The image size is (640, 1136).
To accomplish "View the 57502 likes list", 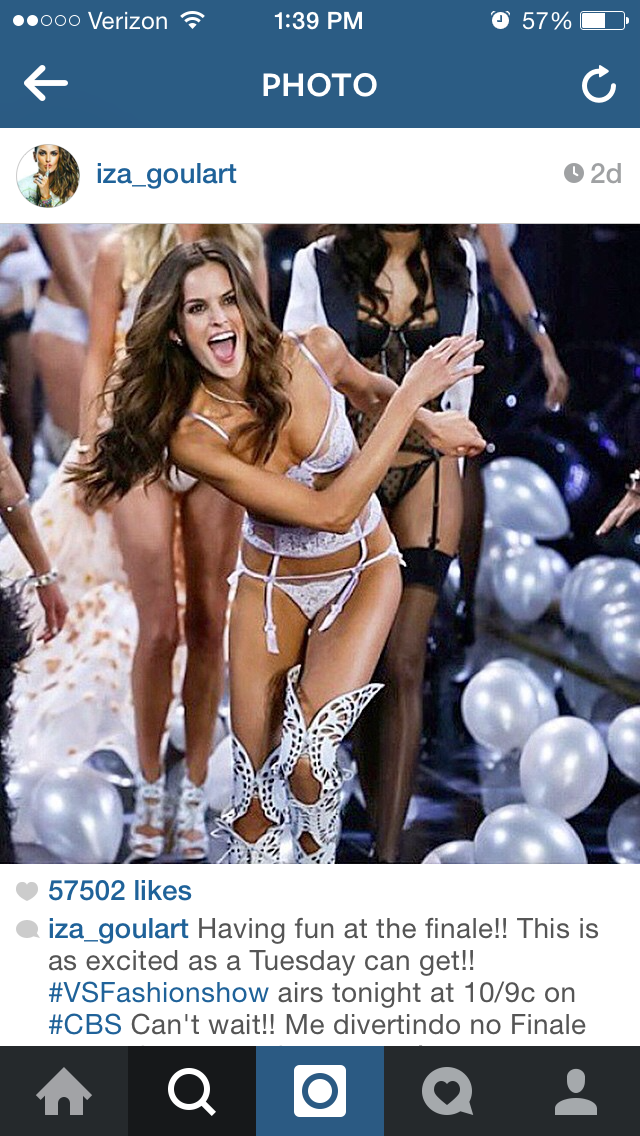I will coord(120,891).
